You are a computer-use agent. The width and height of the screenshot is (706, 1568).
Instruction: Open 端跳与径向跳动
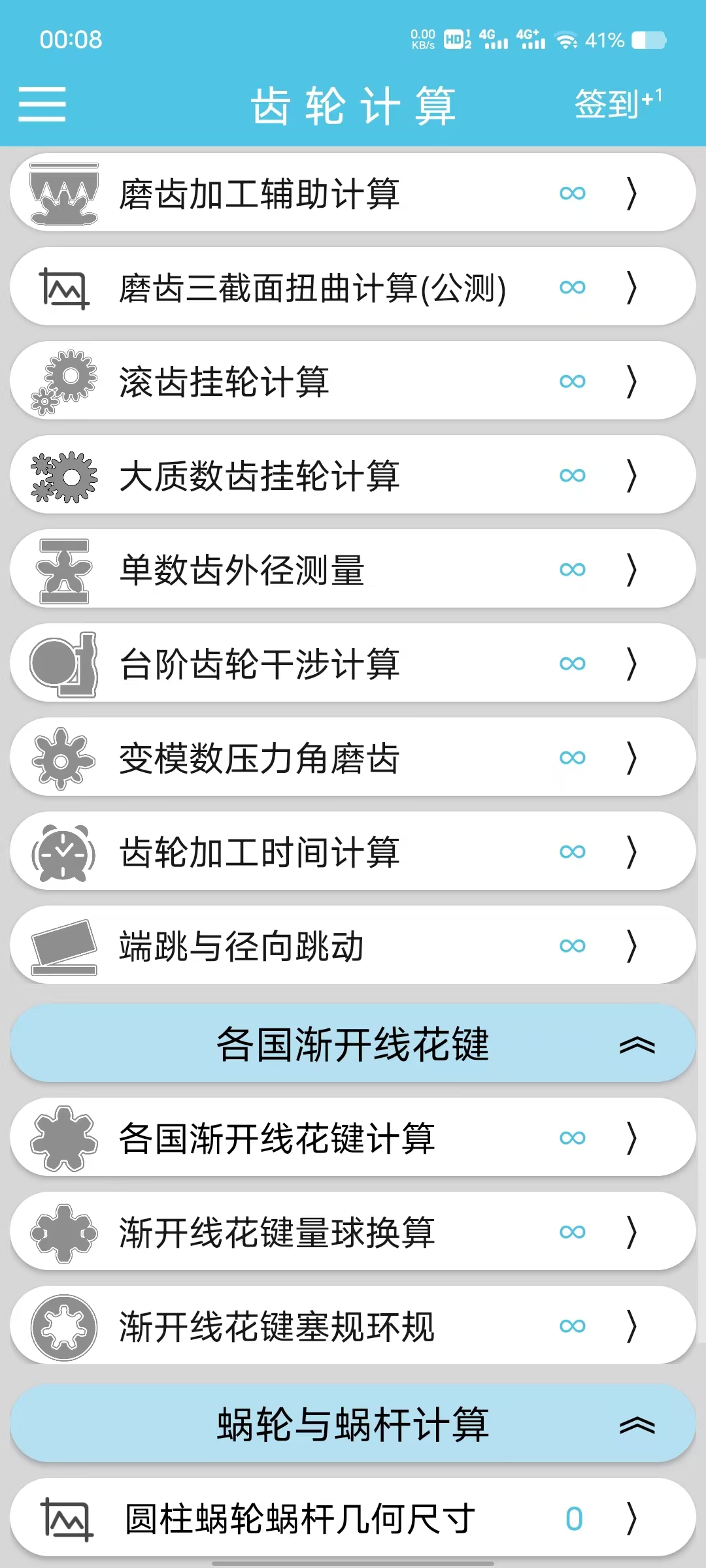click(353, 945)
